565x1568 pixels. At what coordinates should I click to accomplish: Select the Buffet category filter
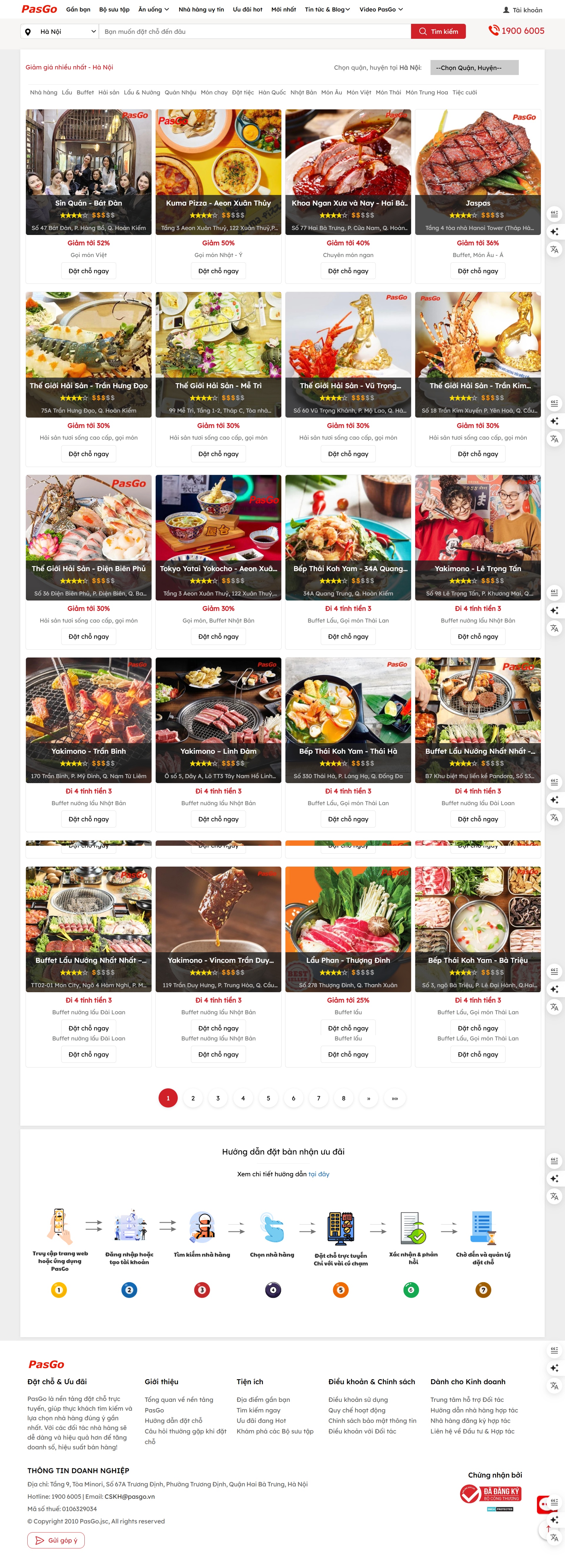85,93
